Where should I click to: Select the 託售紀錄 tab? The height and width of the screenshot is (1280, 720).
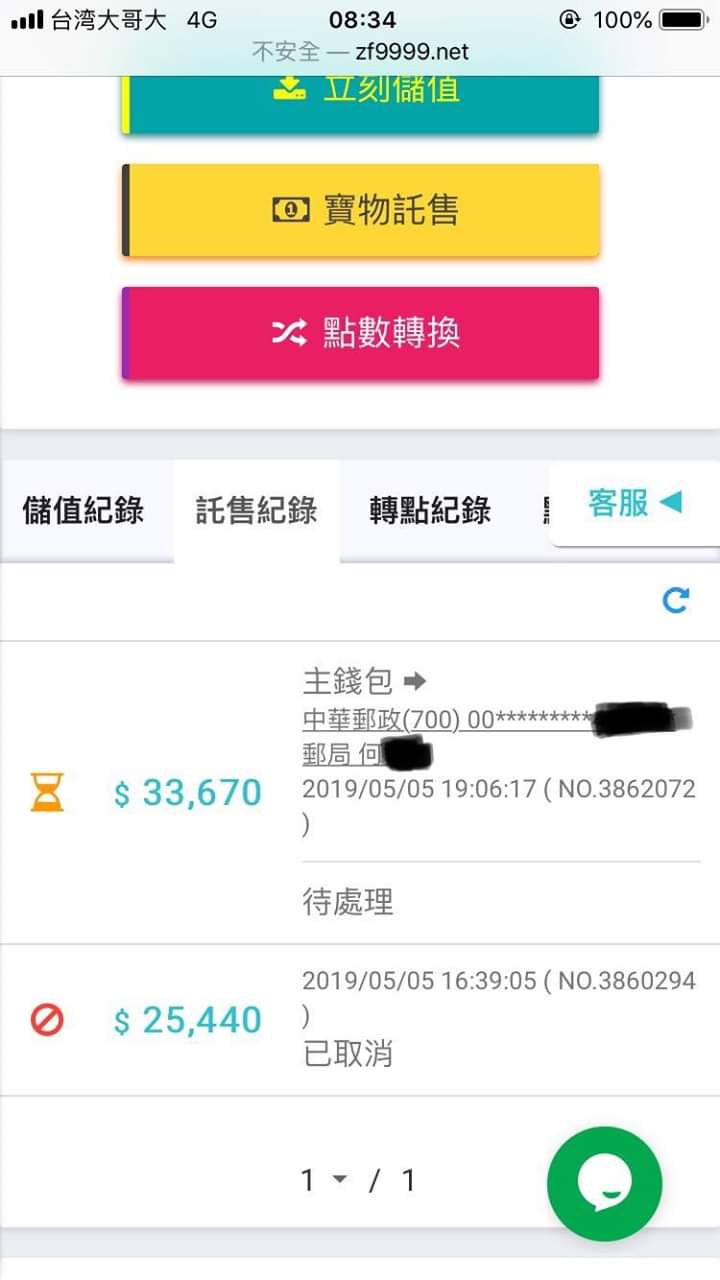pos(256,510)
